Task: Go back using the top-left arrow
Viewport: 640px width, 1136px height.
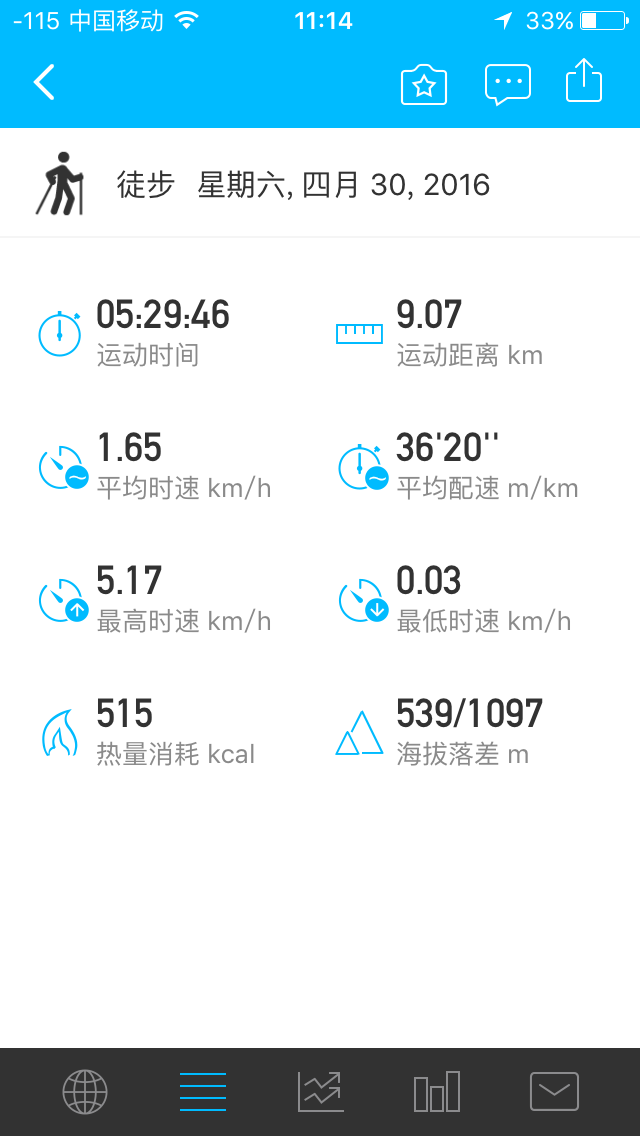Action: [44, 82]
